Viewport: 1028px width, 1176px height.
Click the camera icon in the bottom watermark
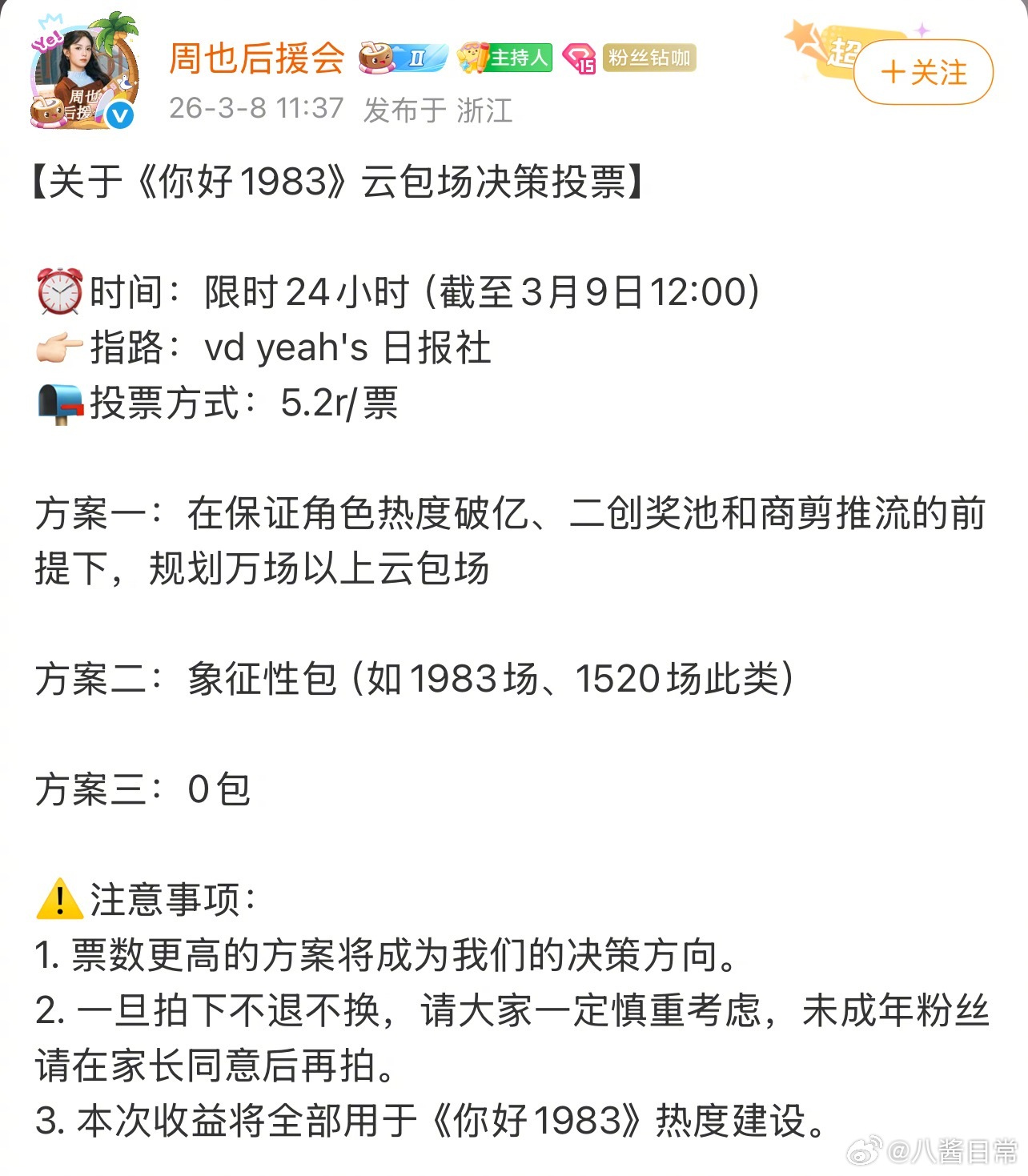click(865, 1150)
